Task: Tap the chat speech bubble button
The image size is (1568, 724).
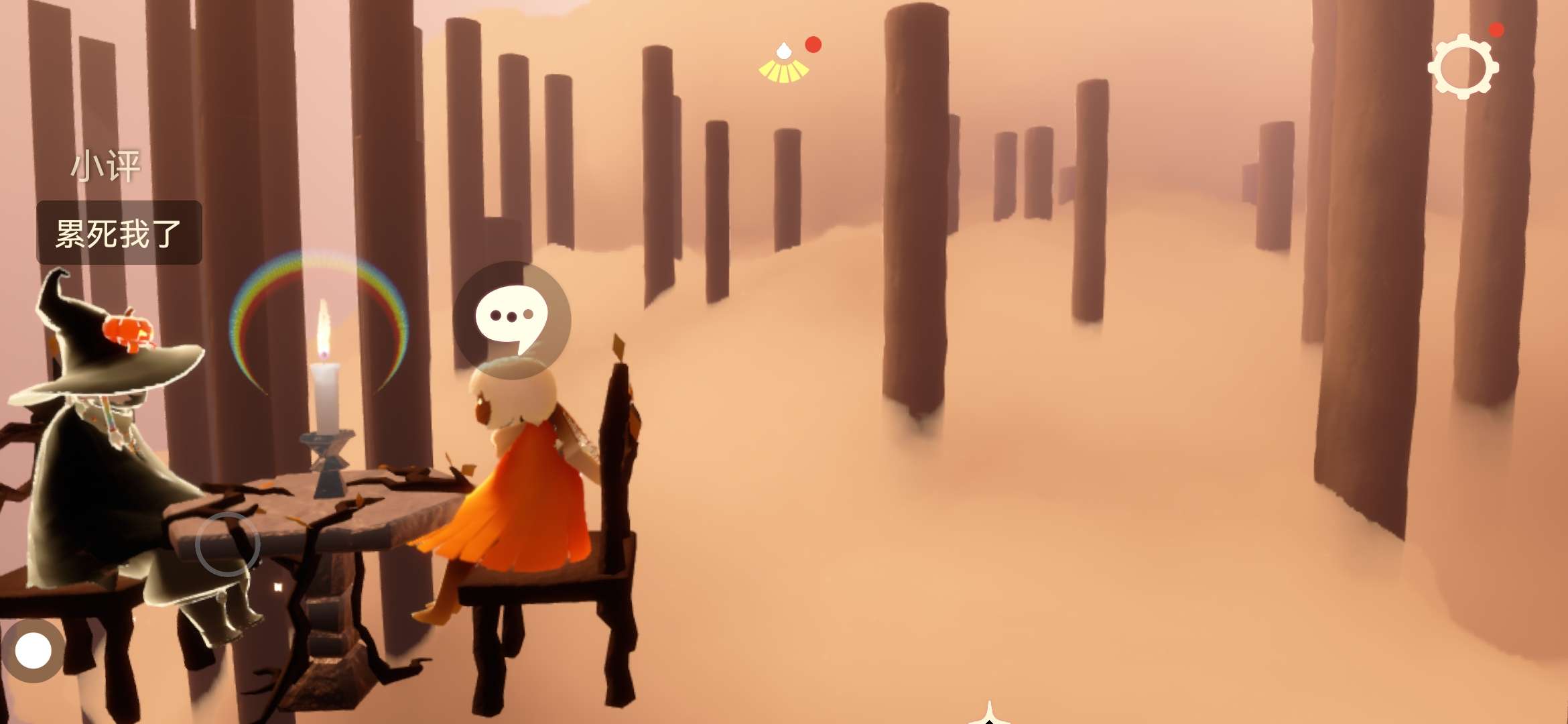Action: click(x=512, y=319)
